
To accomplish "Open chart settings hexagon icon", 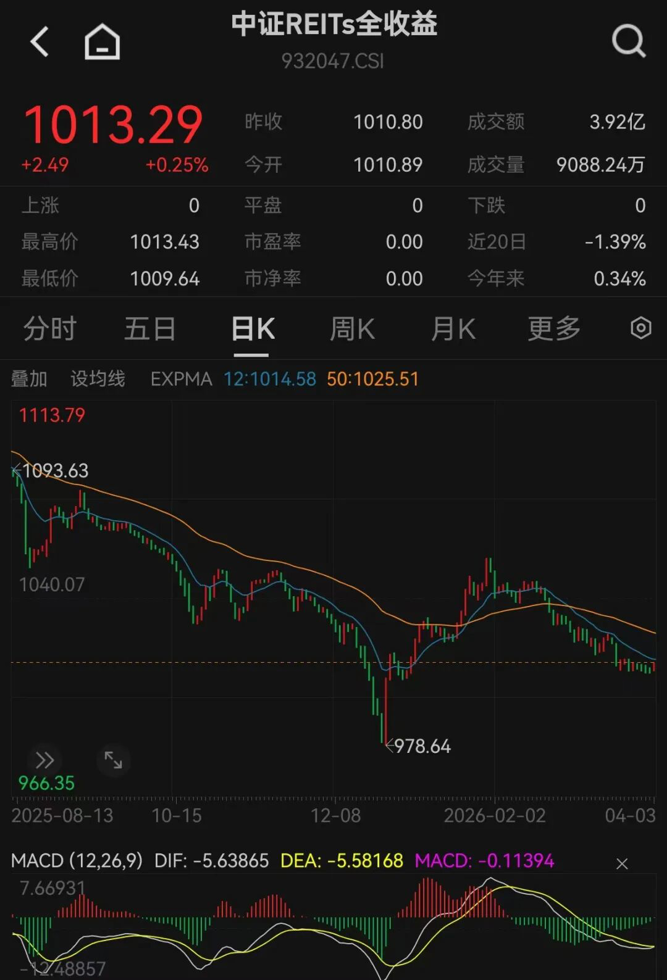I will point(641,328).
